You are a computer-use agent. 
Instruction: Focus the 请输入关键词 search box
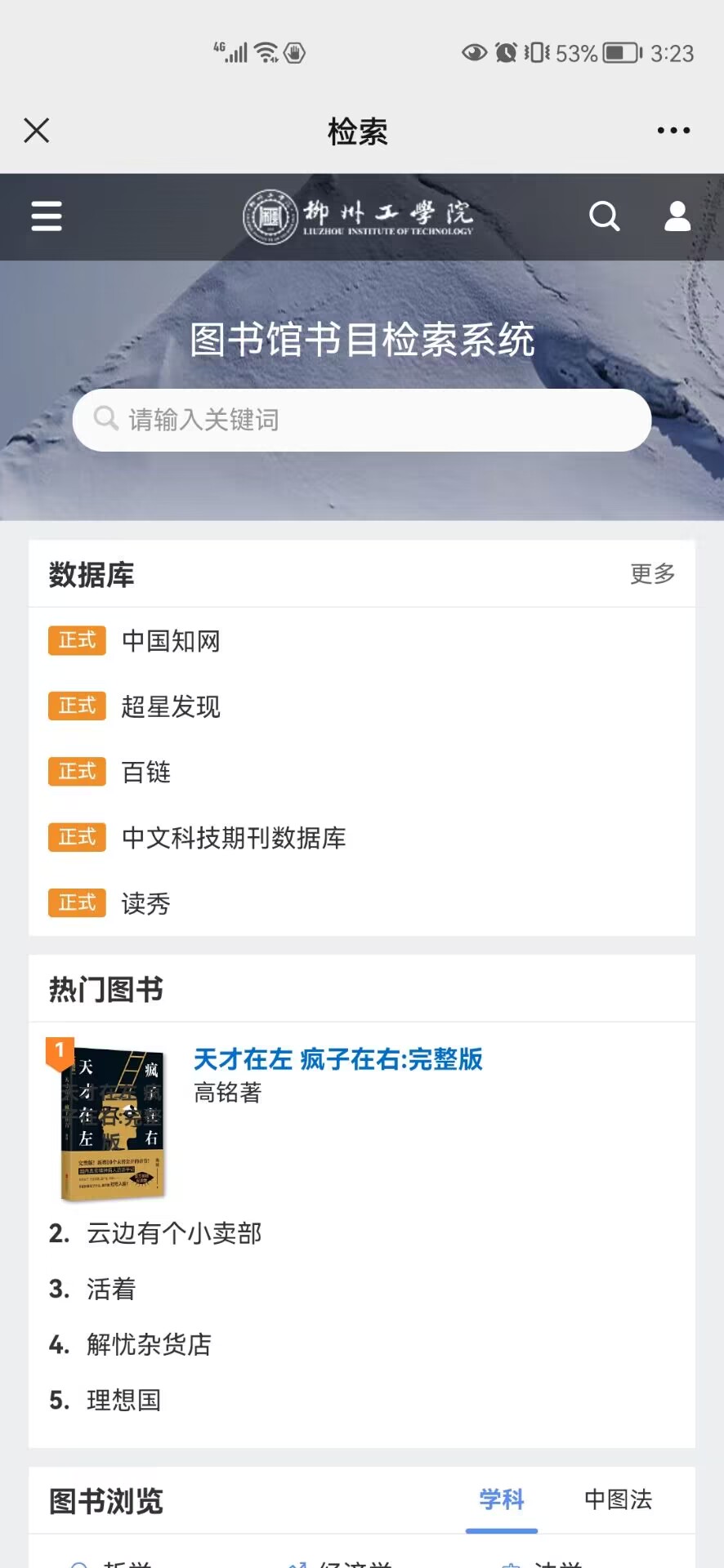click(362, 420)
